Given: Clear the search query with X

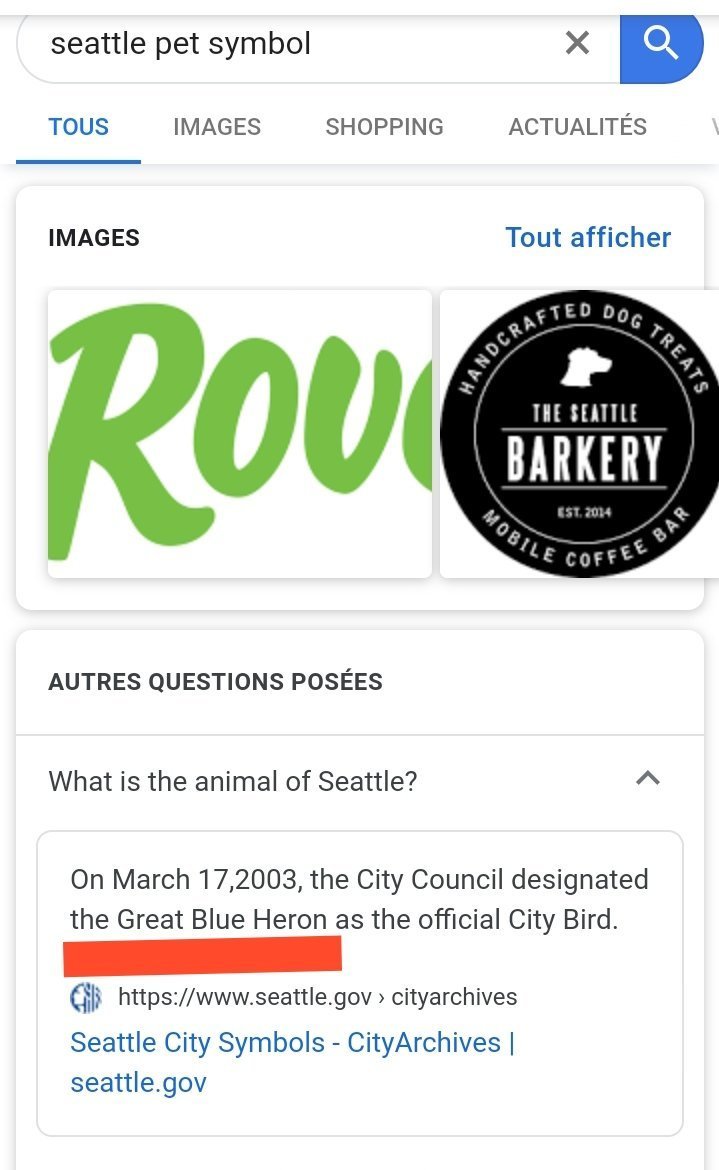Looking at the screenshot, I should [x=577, y=43].
